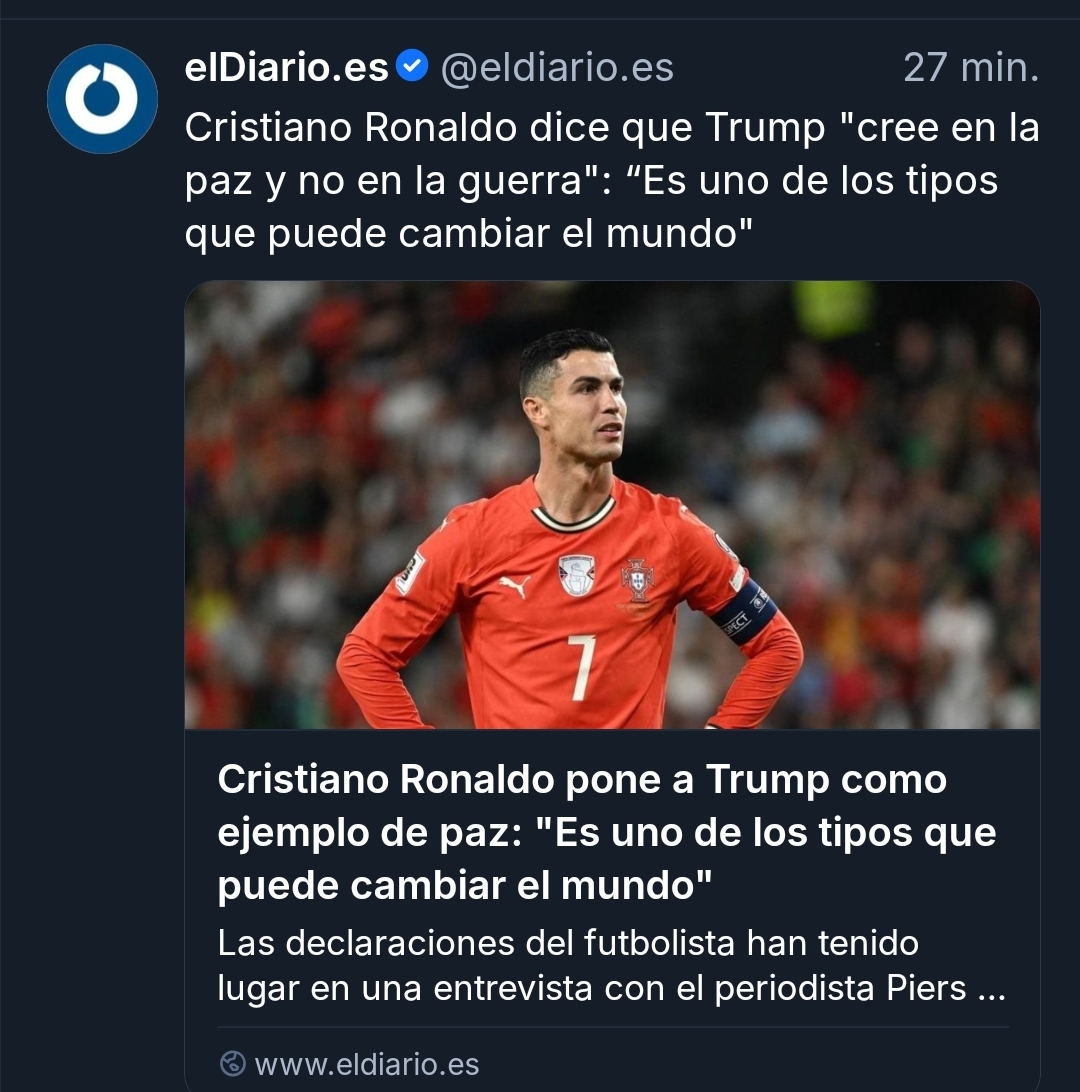
Task: Open the Cristiano Ronaldo article photo
Action: pyautogui.click(x=611, y=505)
